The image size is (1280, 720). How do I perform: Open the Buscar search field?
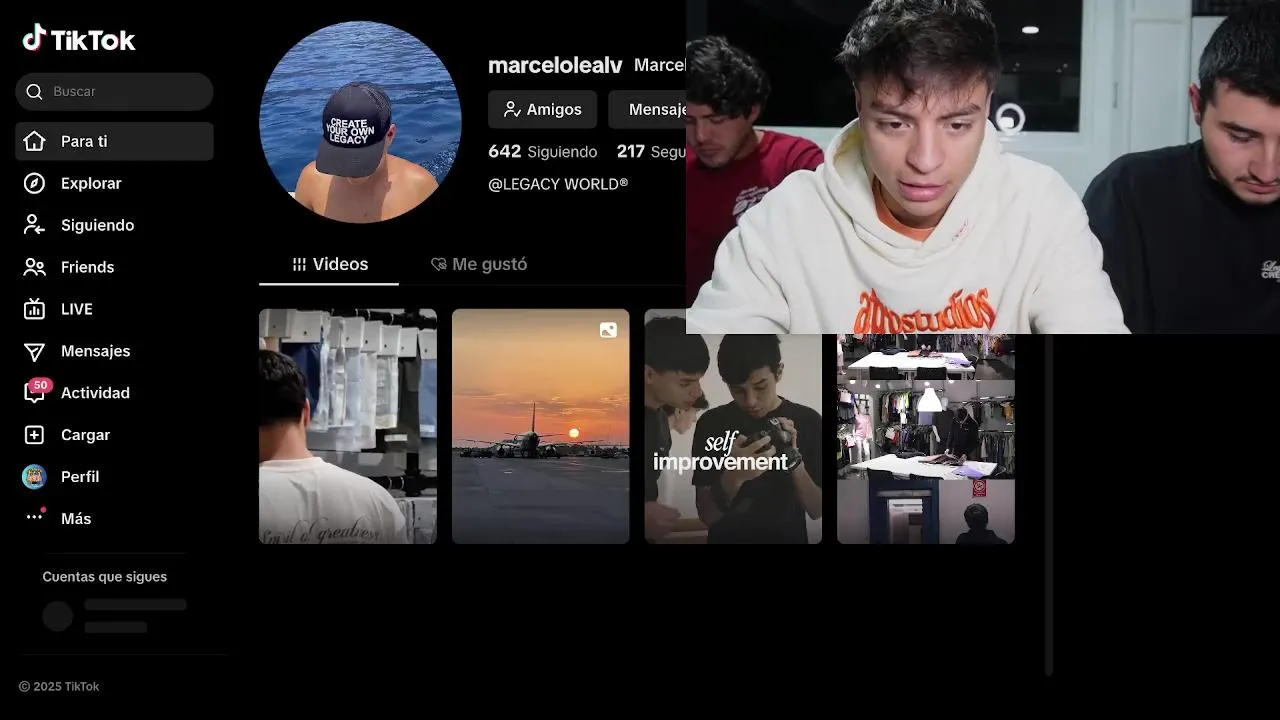pos(120,91)
